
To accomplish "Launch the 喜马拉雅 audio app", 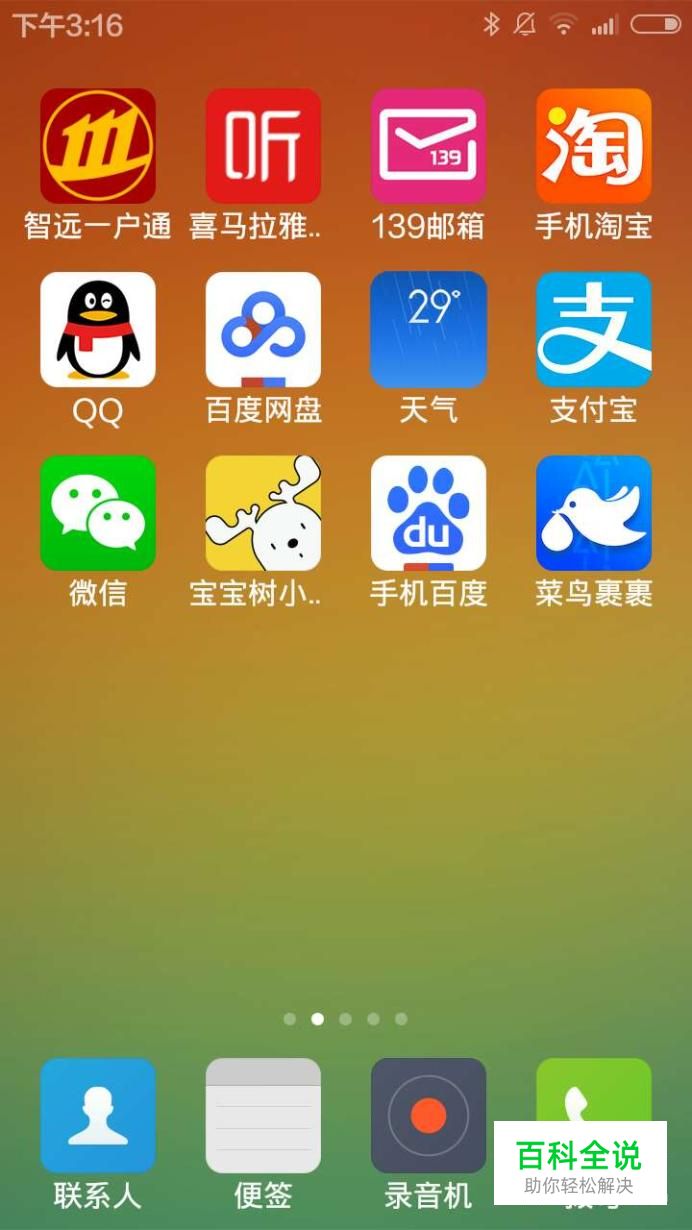I will (263, 146).
